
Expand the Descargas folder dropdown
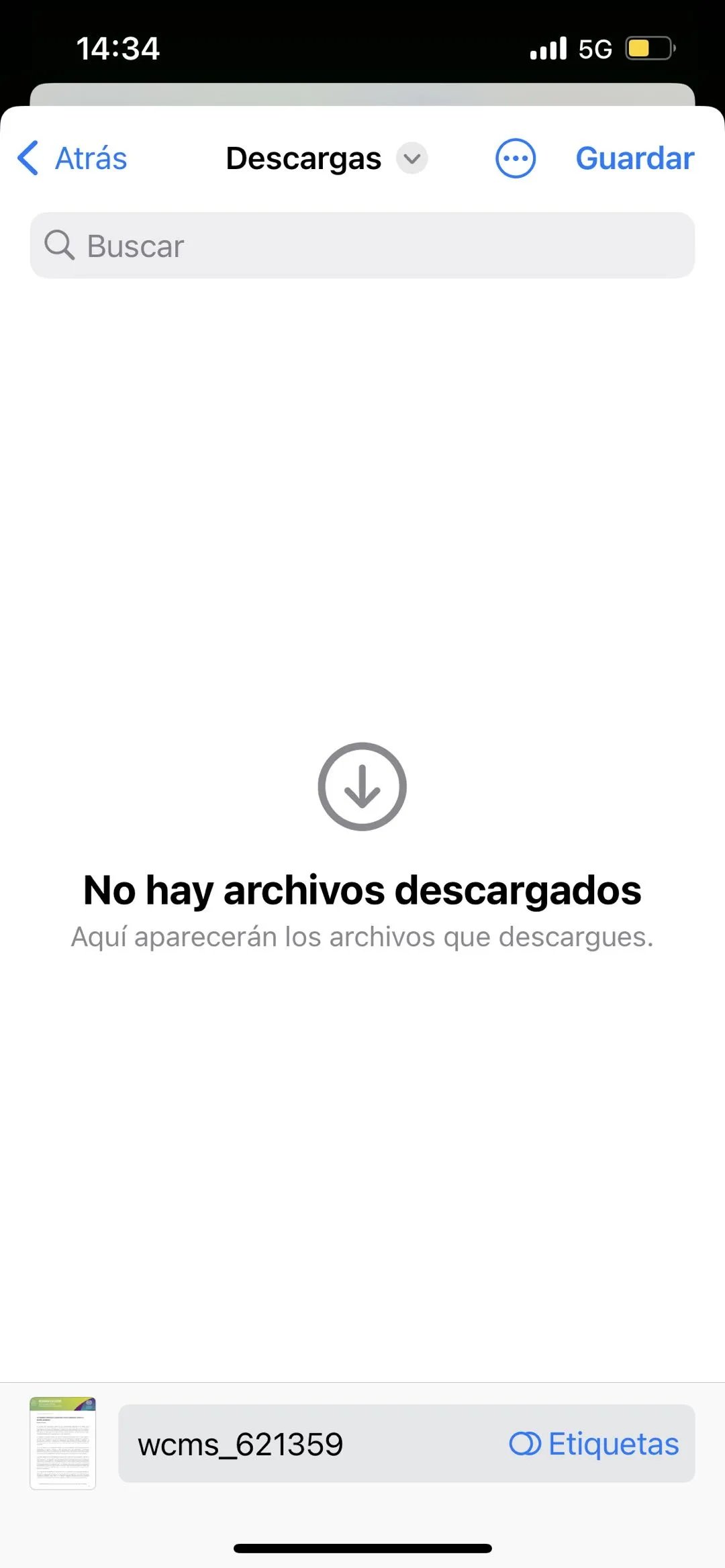coord(412,159)
